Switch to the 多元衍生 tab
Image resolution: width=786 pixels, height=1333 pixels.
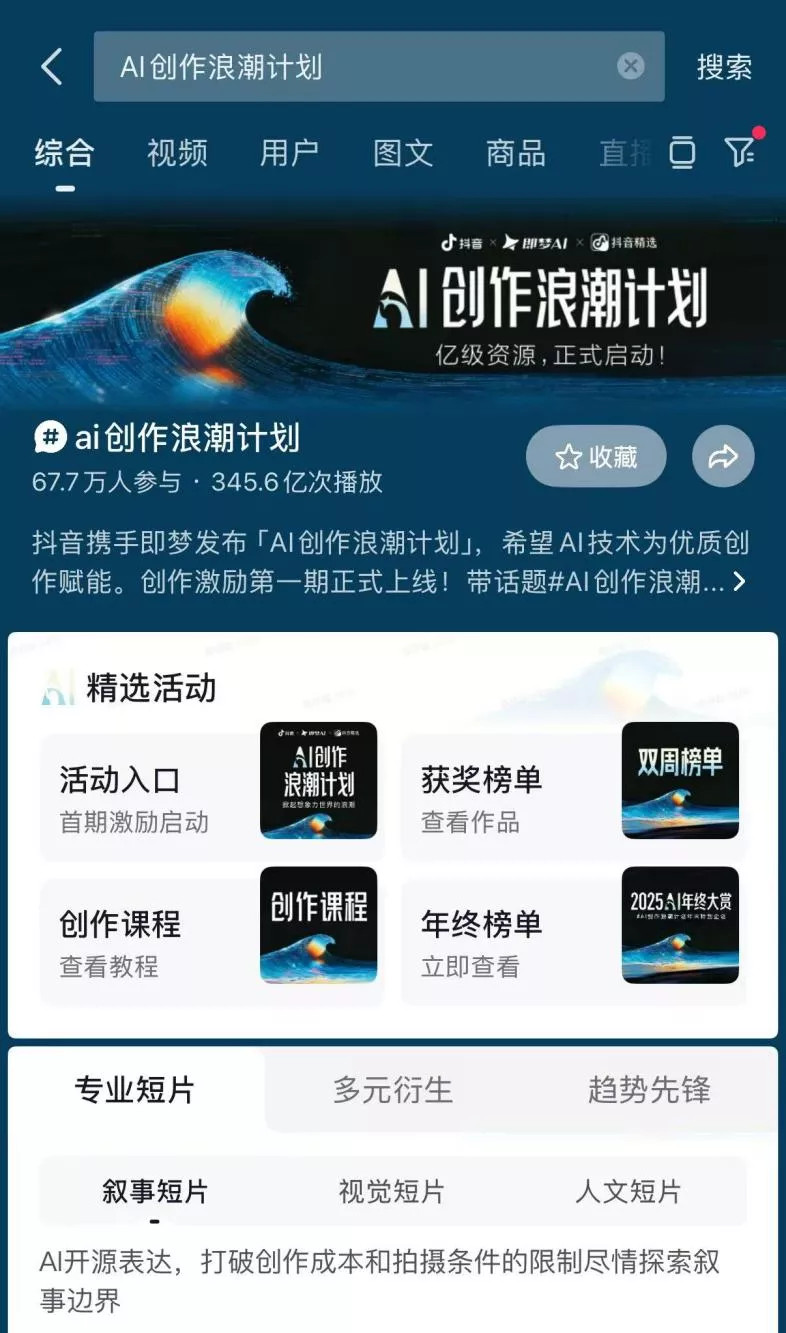click(x=393, y=1090)
